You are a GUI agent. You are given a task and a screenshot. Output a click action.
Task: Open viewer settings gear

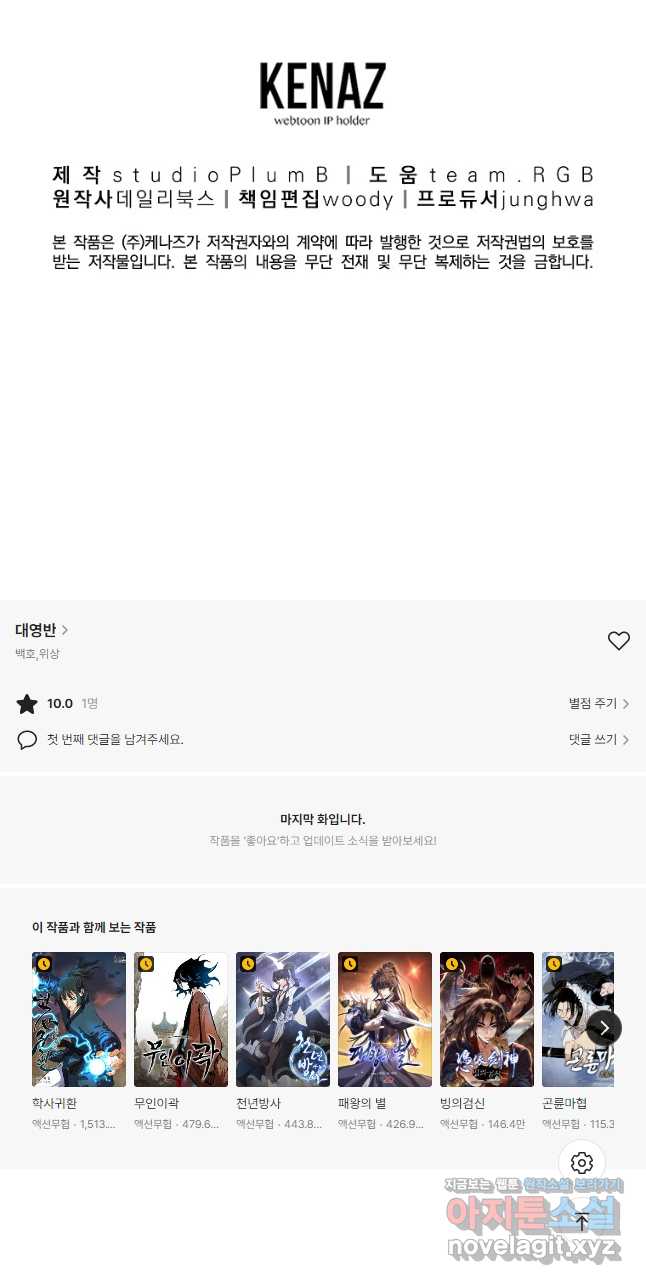point(582,1163)
